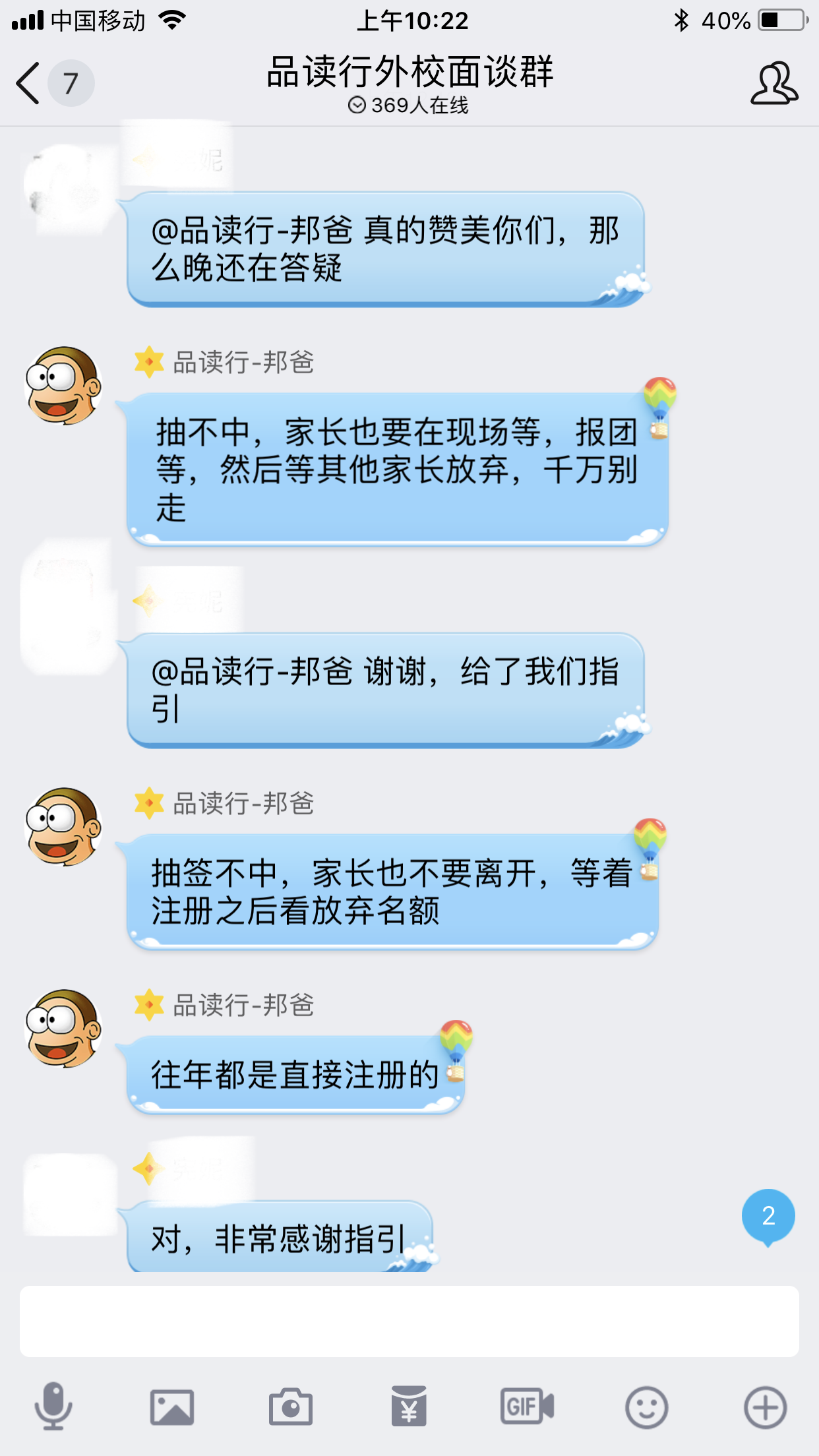The width and height of the screenshot is (819, 1456).
Task: Send a red packet
Action: 409,1407
